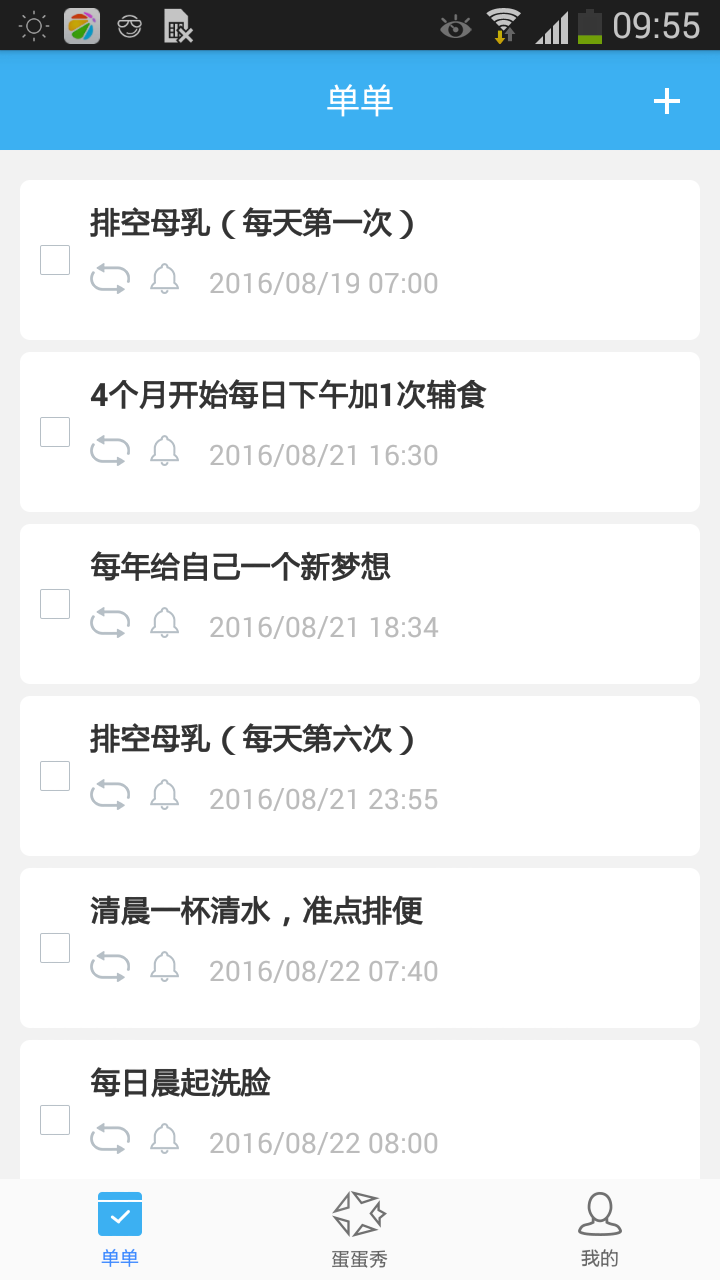Image resolution: width=720 pixels, height=1280 pixels.
Task: Click the repeat icon on 清晨一杯清水，准点排便
Action: [110, 967]
